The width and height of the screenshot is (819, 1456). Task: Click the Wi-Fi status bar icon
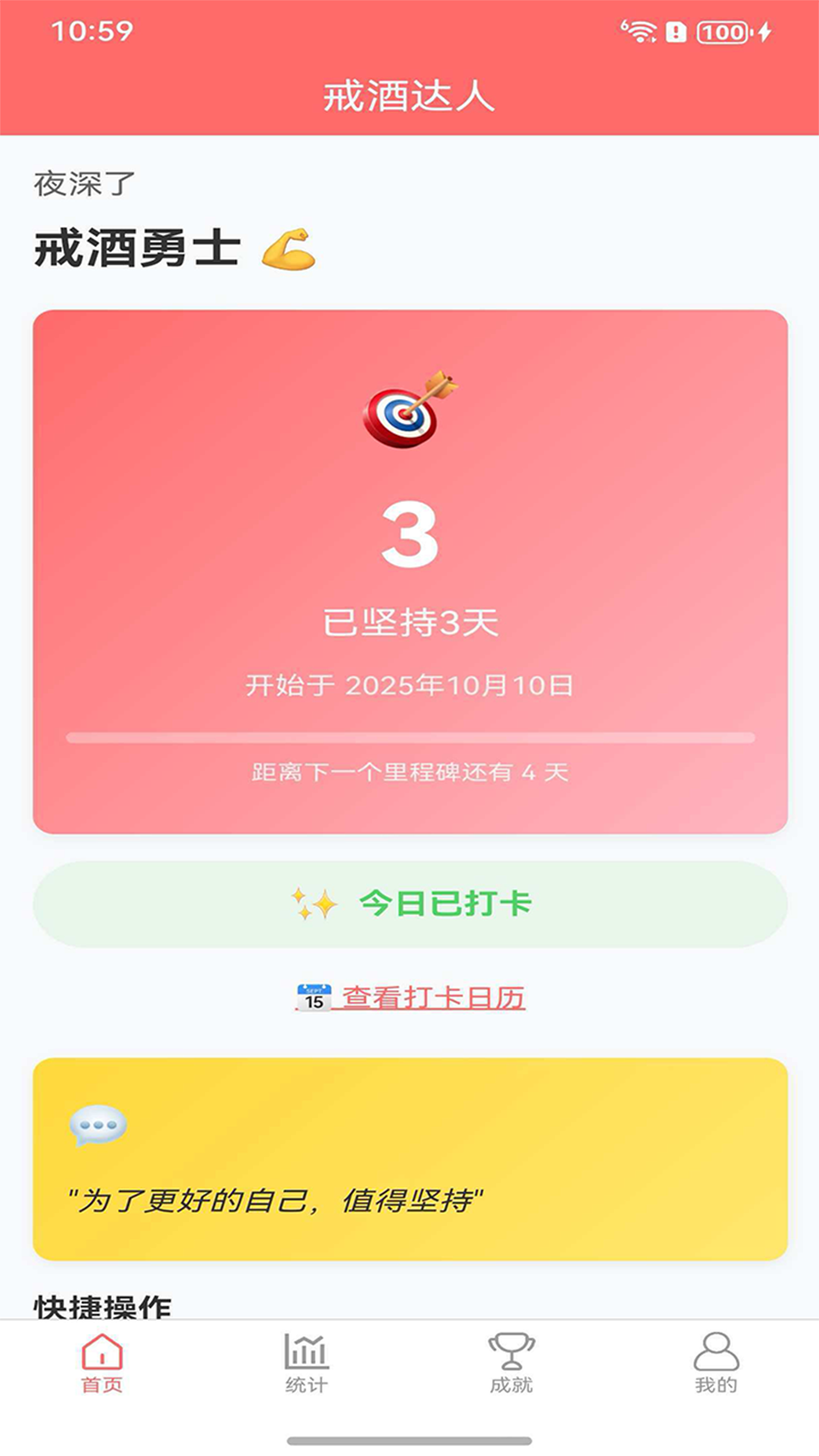tap(642, 30)
